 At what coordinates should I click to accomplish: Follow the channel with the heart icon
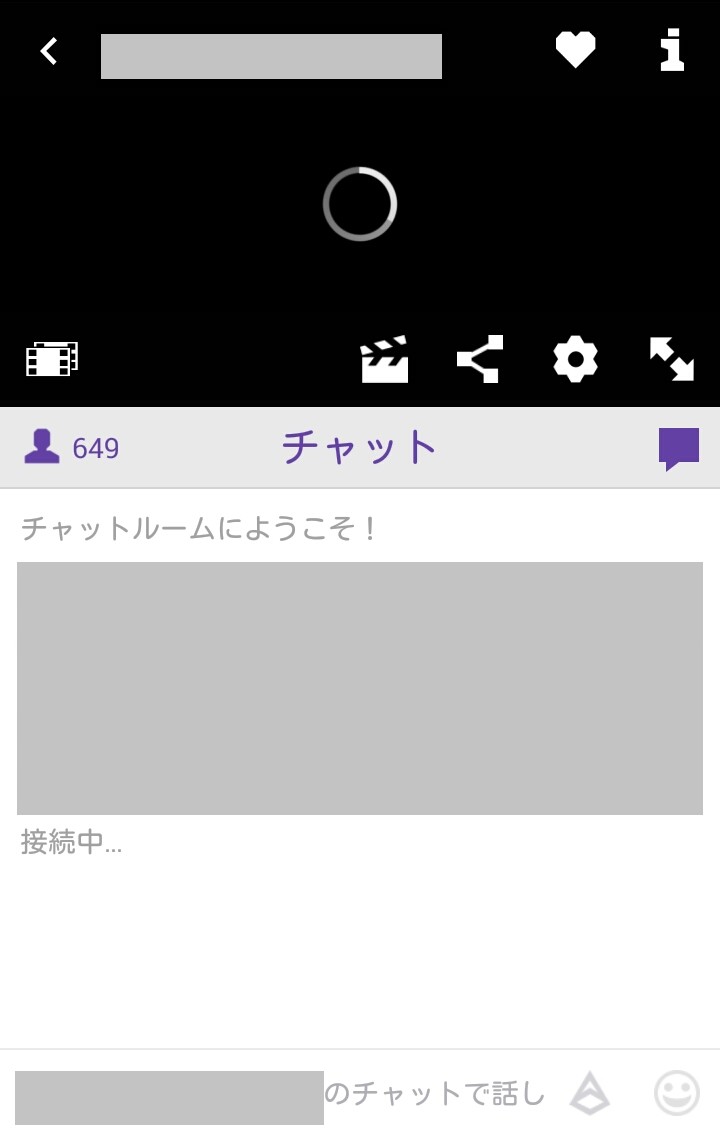click(x=575, y=50)
